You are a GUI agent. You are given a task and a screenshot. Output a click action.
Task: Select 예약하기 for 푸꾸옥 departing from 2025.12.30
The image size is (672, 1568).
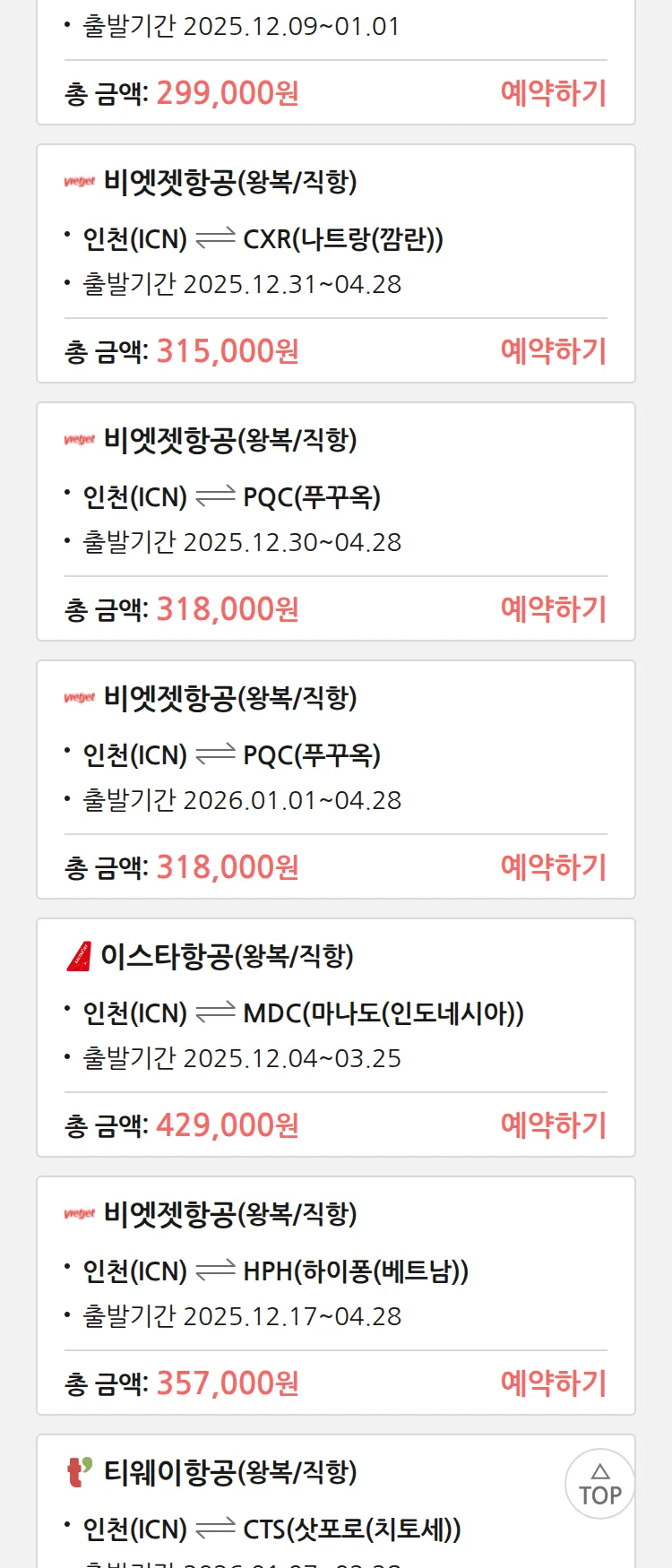click(553, 609)
